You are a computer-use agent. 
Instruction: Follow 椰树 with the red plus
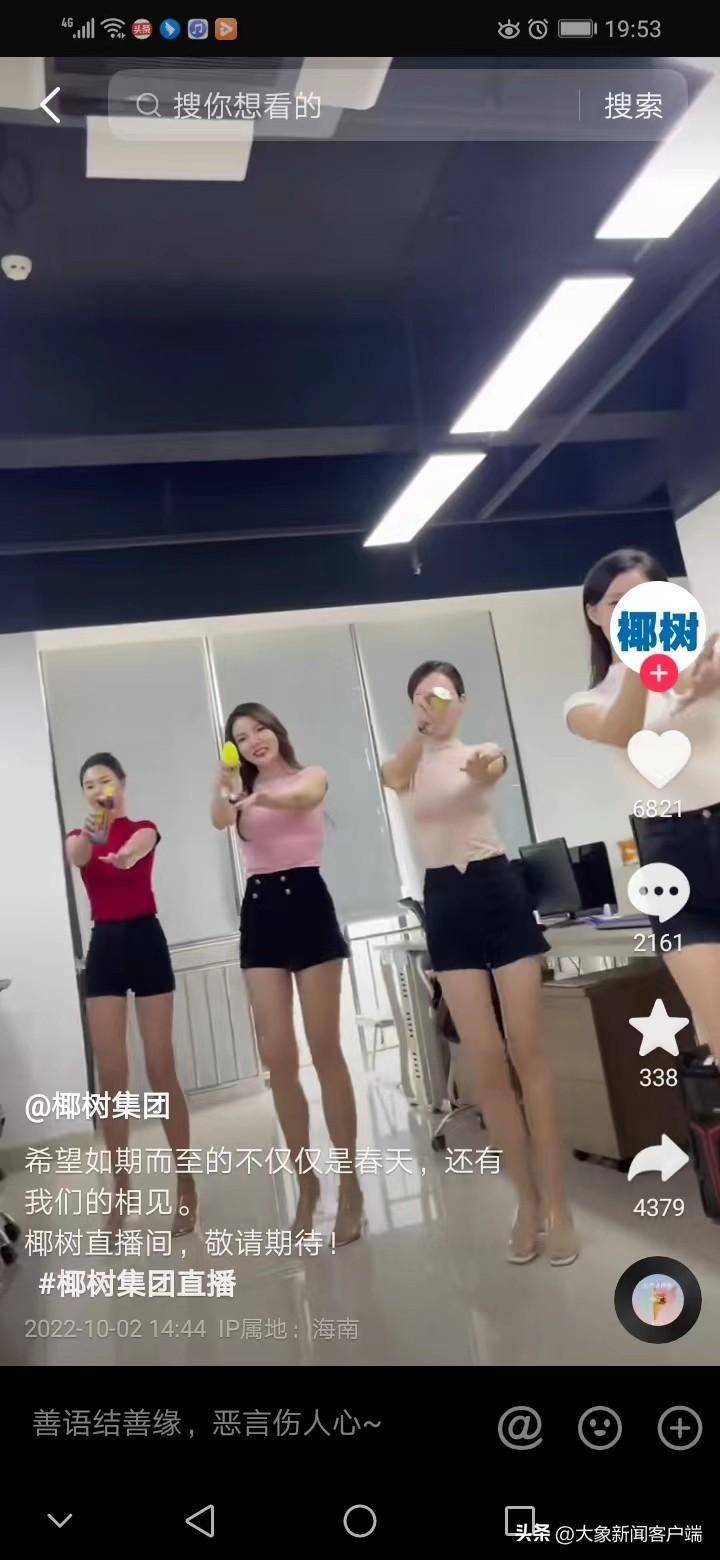[x=658, y=674]
